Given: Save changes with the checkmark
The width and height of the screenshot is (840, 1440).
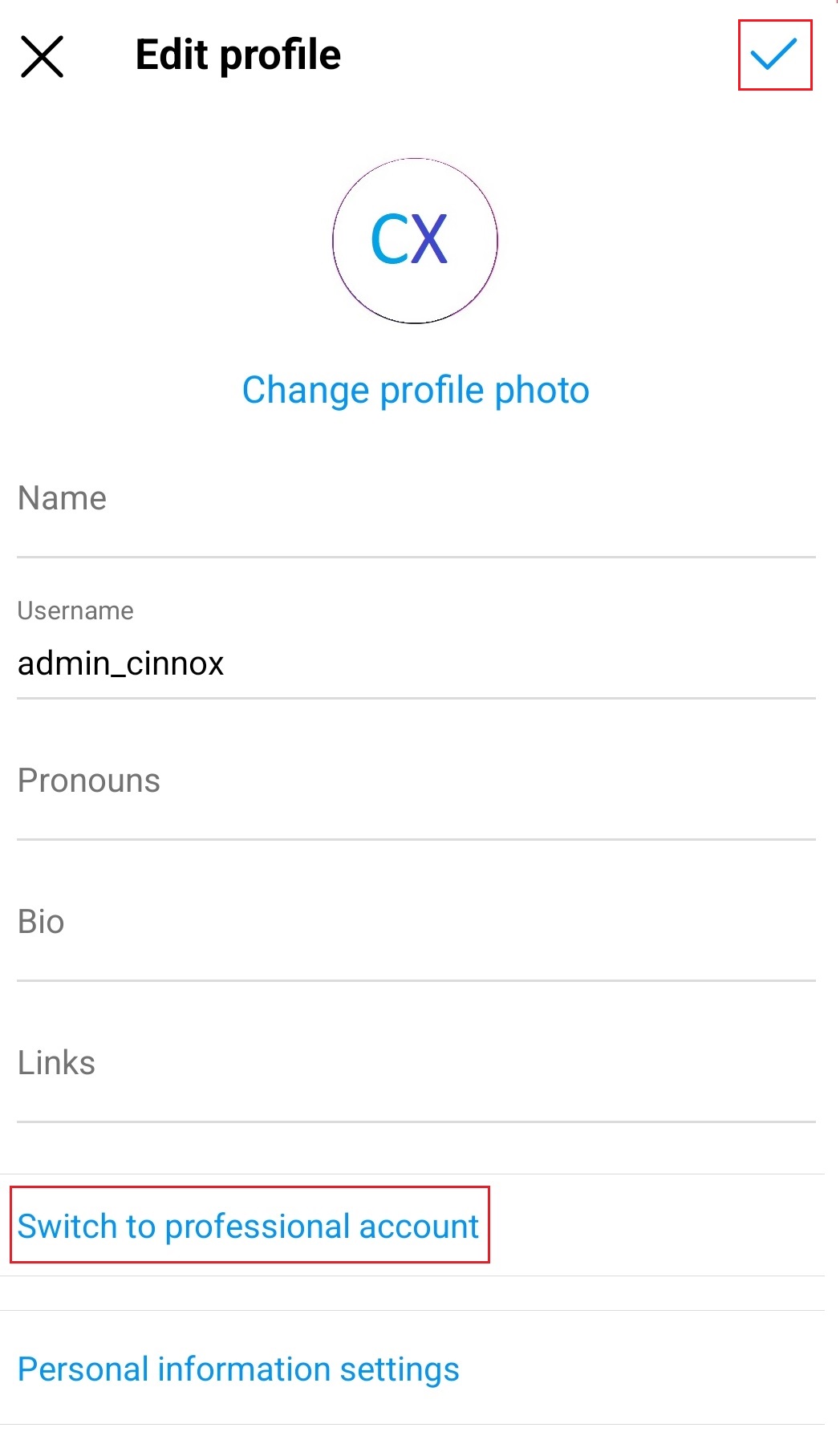Looking at the screenshot, I should [x=774, y=55].
